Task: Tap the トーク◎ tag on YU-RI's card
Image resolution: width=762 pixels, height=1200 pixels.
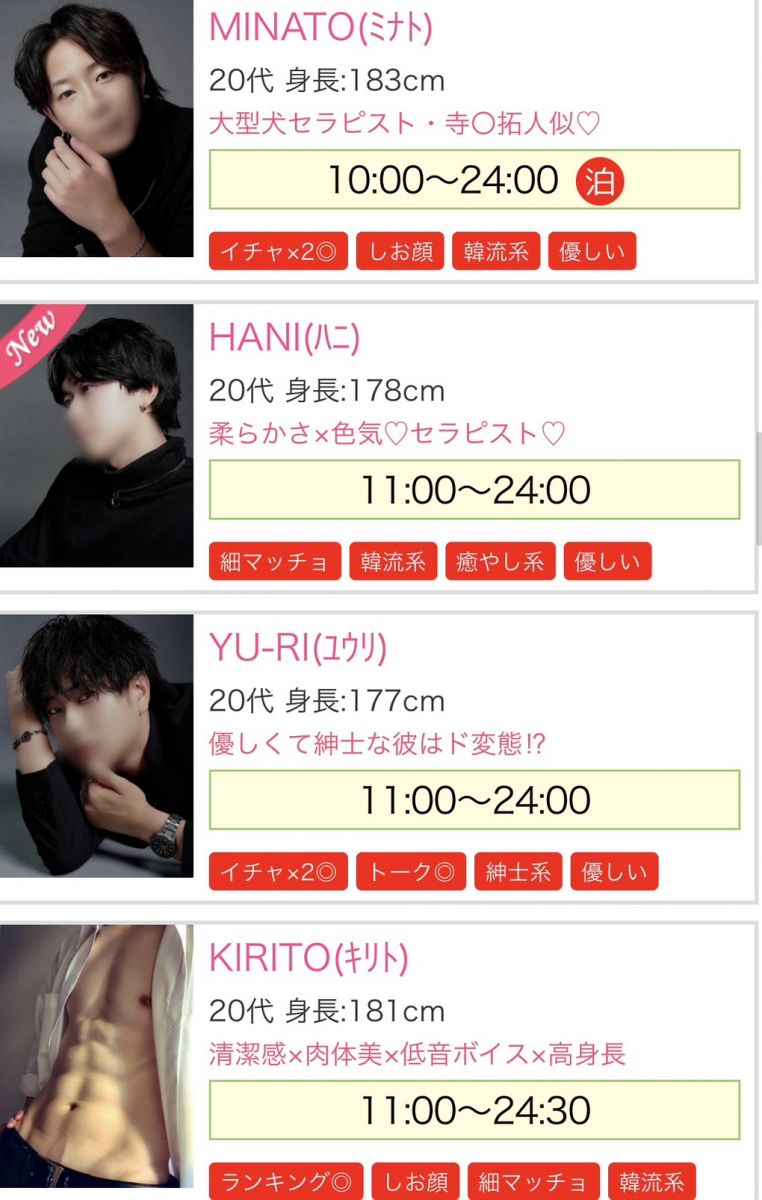Action: [410, 872]
